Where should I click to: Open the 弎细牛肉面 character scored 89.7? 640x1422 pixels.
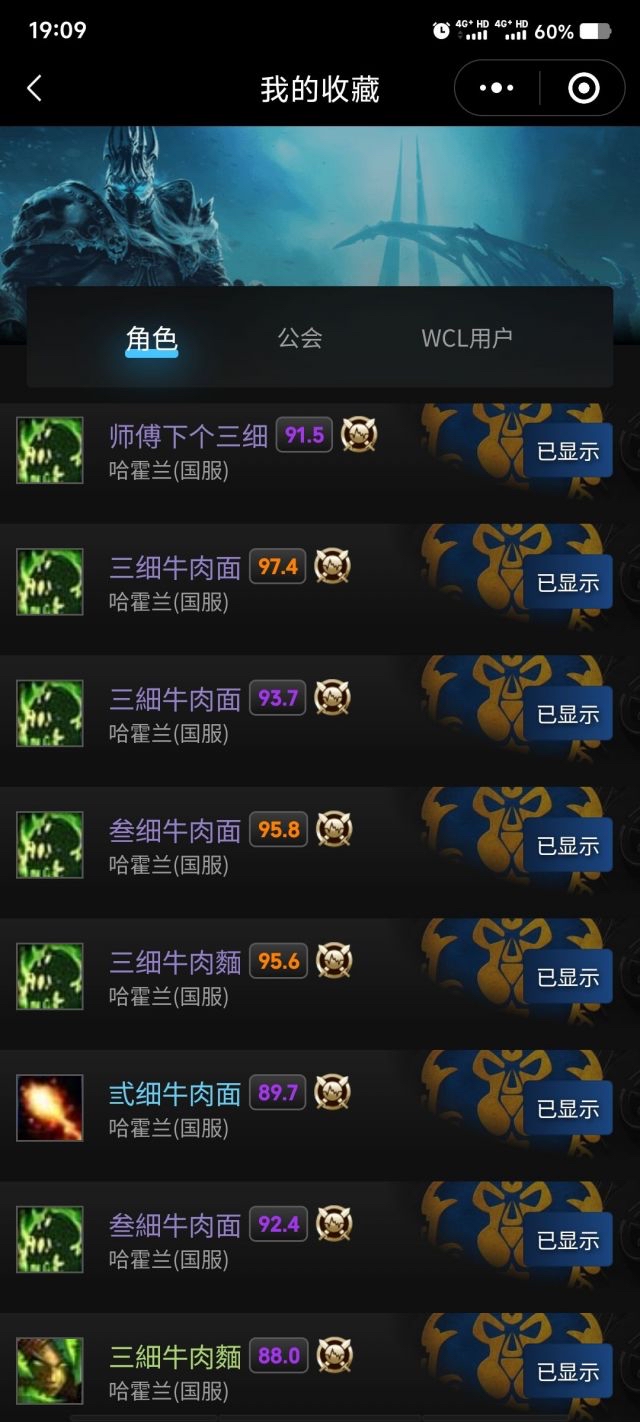coord(320,1109)
